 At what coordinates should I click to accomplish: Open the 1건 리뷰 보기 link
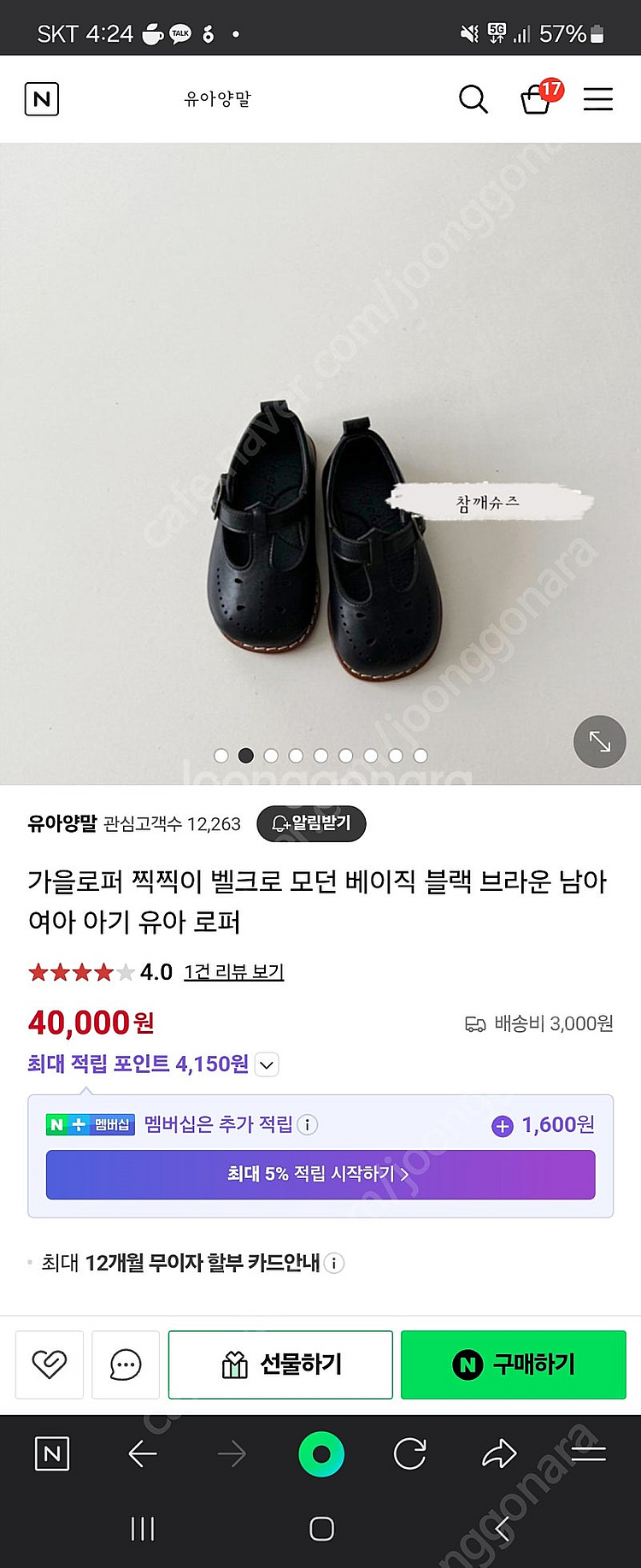click(x=233, y=972)
